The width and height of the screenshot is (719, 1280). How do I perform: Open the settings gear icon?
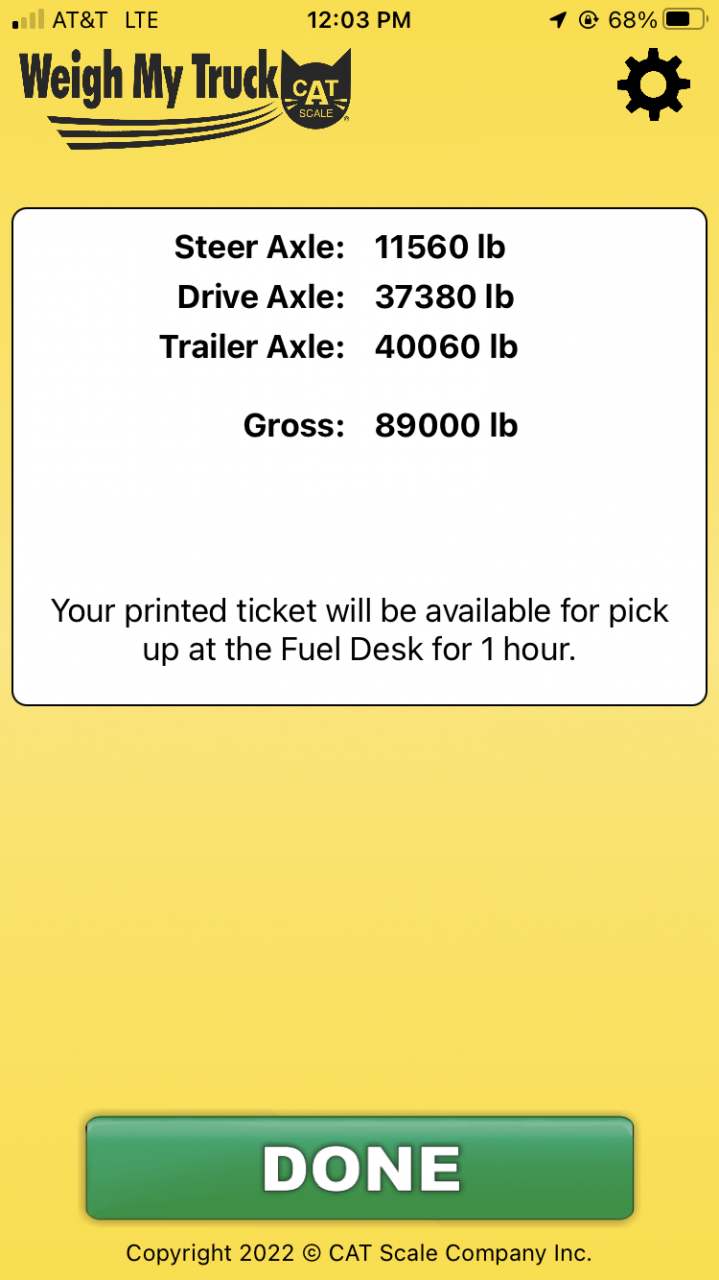pyautogui.click(x=653, y=85)
